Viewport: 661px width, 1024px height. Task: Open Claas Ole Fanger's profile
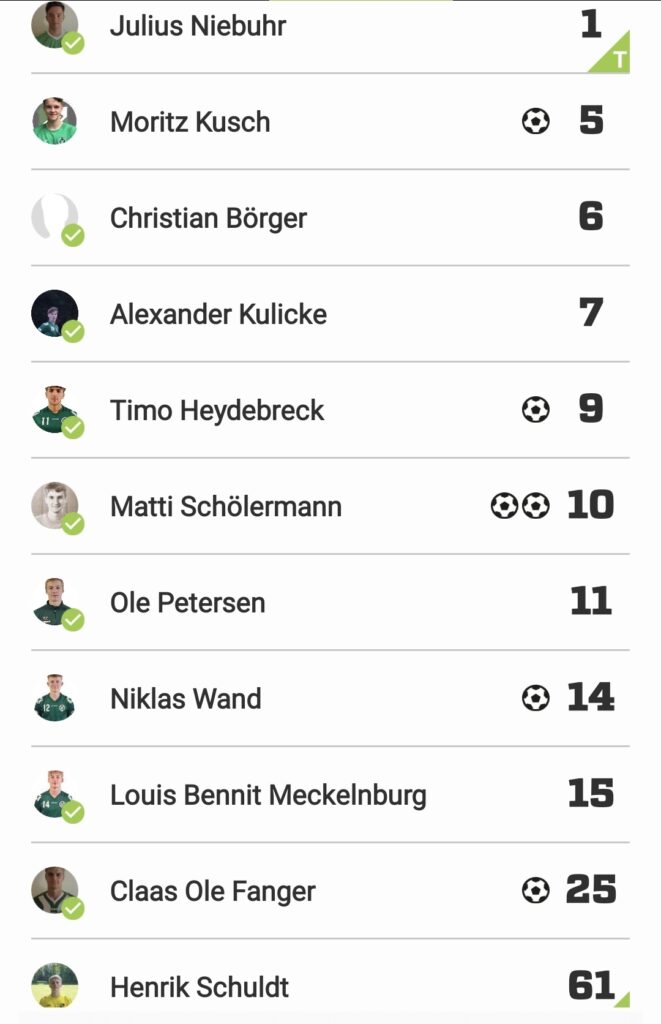pos(213,891)
